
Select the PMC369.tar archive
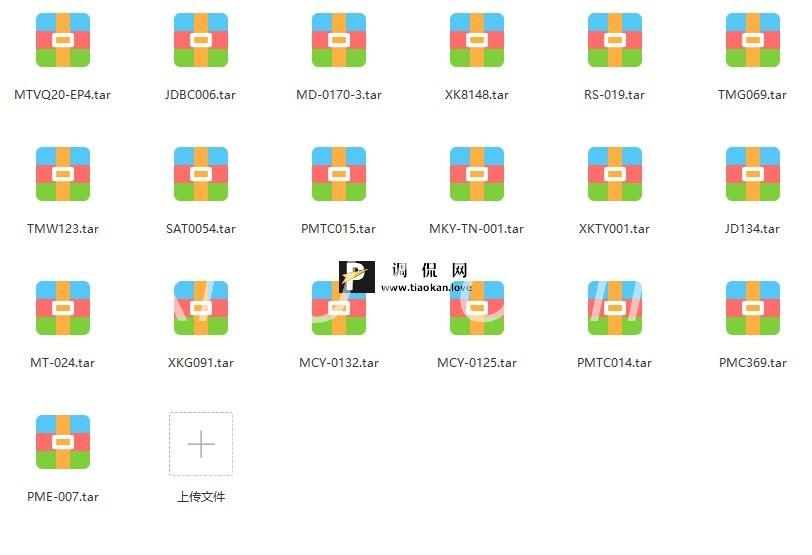753,308
